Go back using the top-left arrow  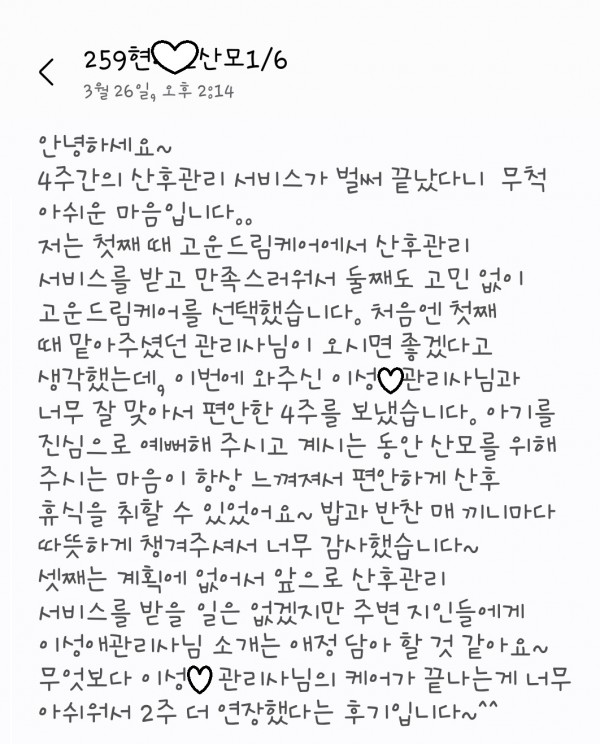[x=45, y=72]
